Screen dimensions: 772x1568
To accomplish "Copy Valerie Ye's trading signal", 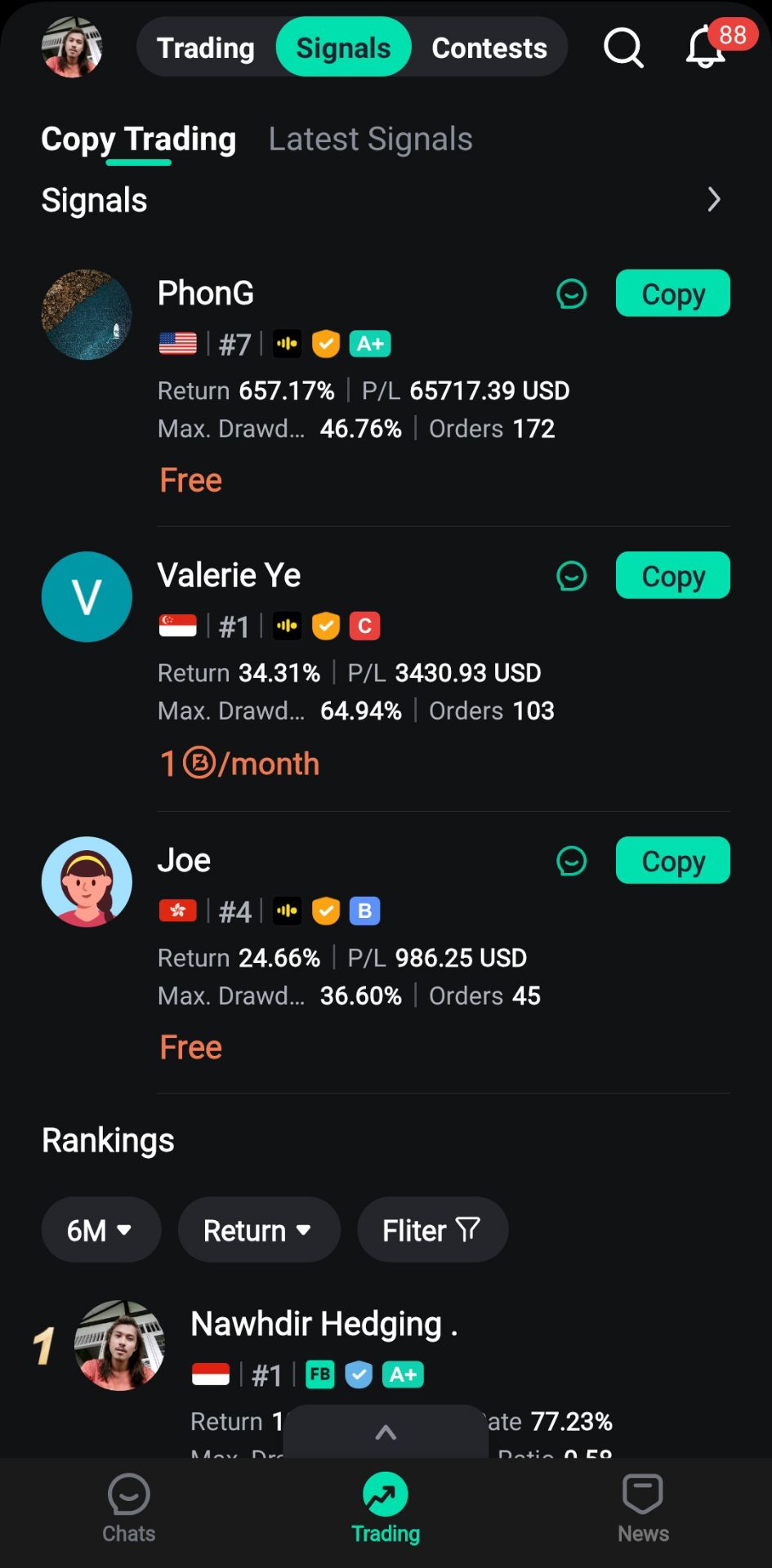I will pos(672,576).
